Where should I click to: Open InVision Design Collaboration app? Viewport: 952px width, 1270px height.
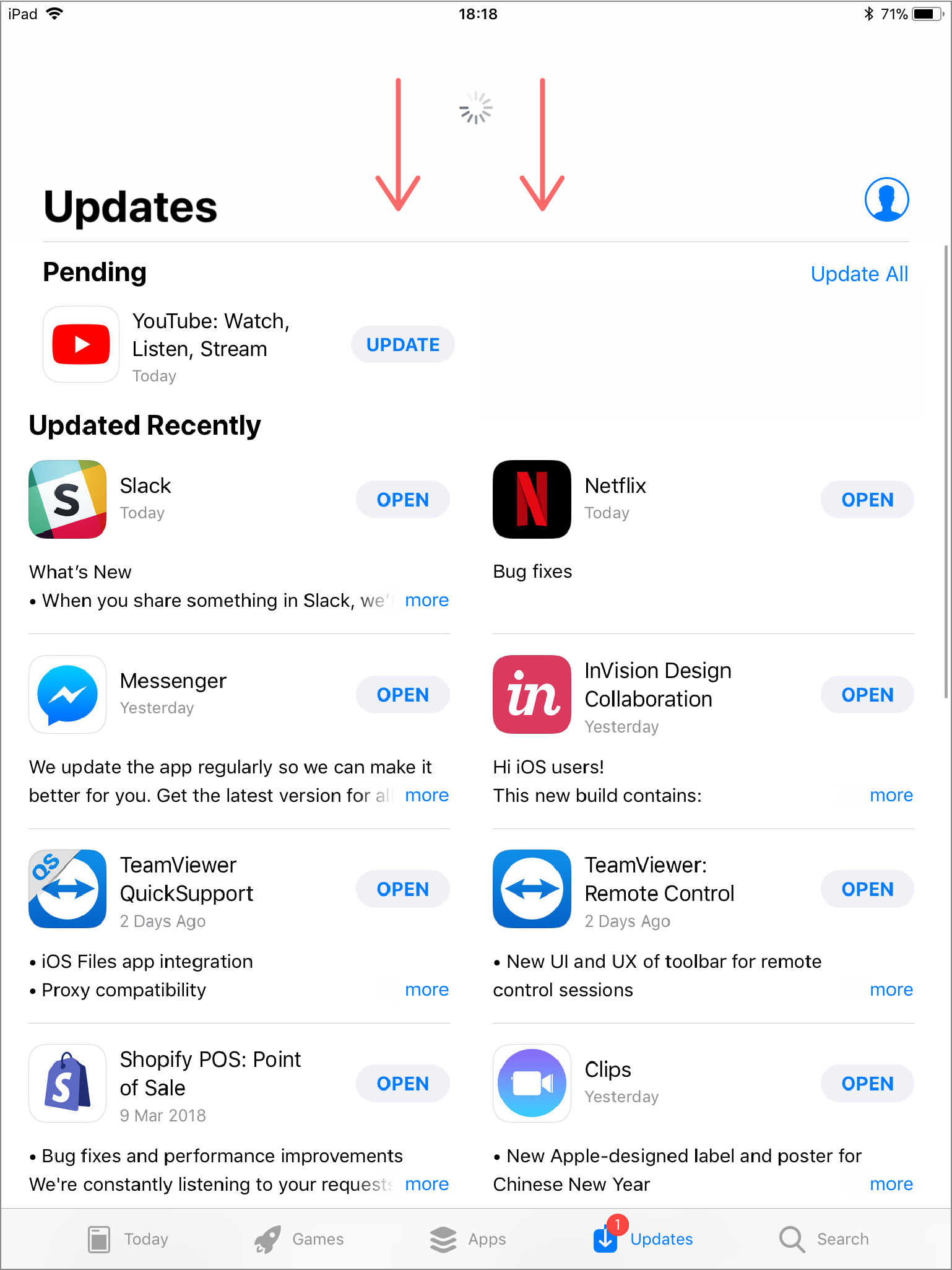point(867,695)
